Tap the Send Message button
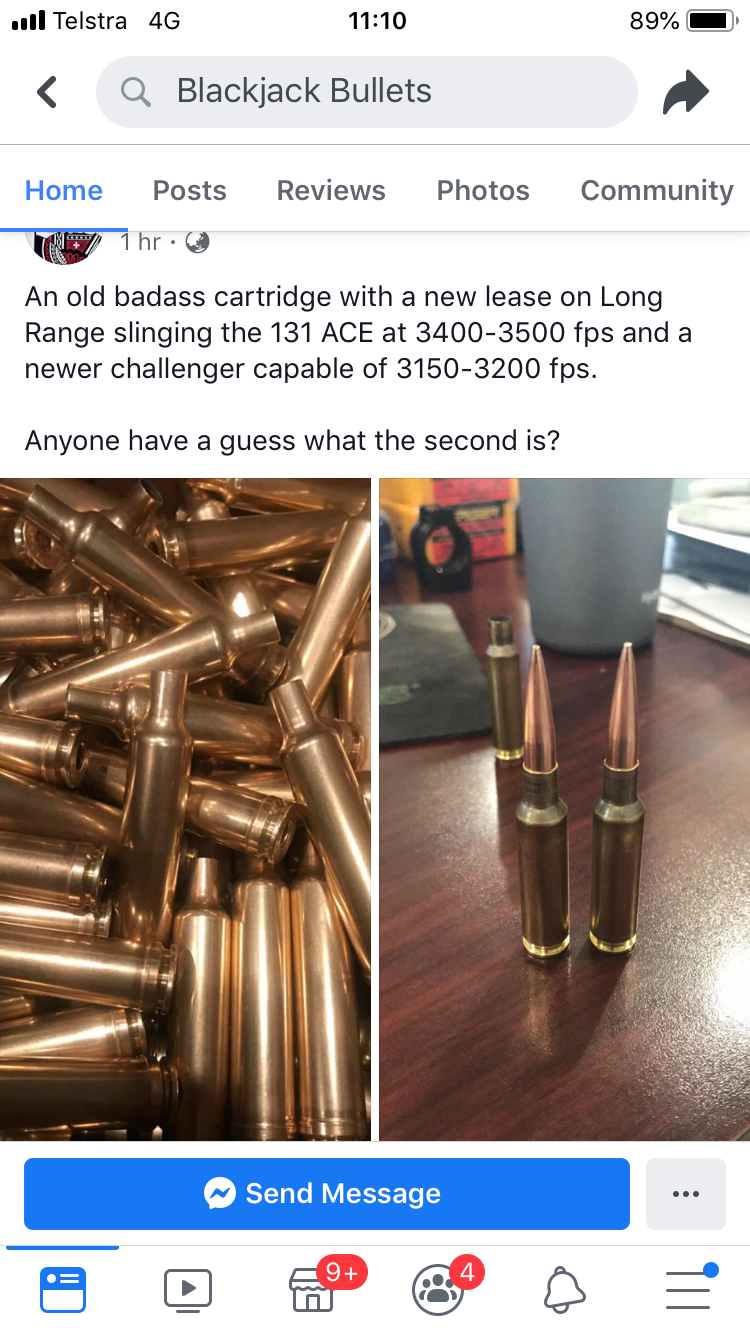The height and width of the screenshot is (1334, 750). [x=327, y=1193]
